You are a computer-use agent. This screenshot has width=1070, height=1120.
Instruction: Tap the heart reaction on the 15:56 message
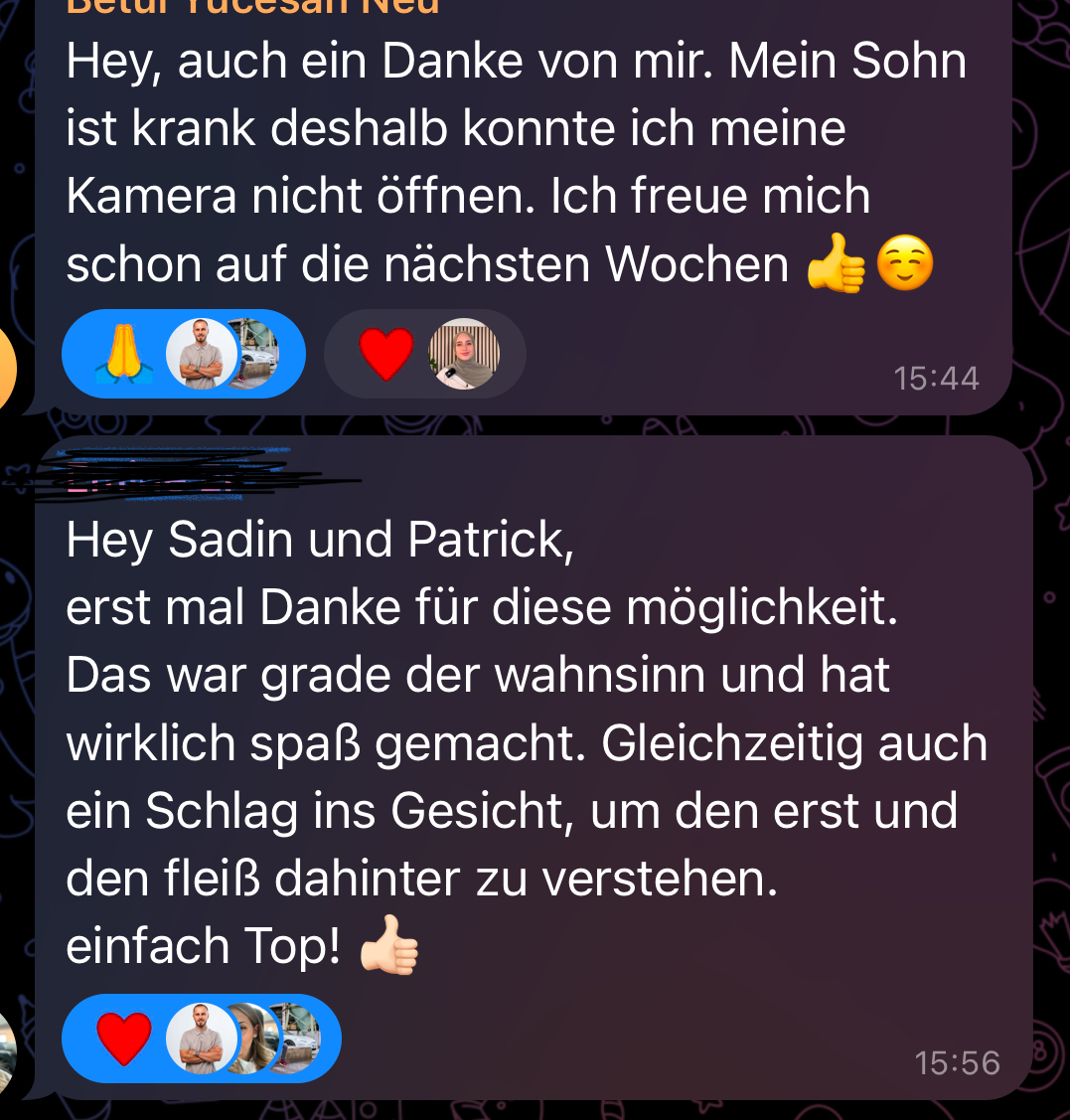pos(125,1039)
